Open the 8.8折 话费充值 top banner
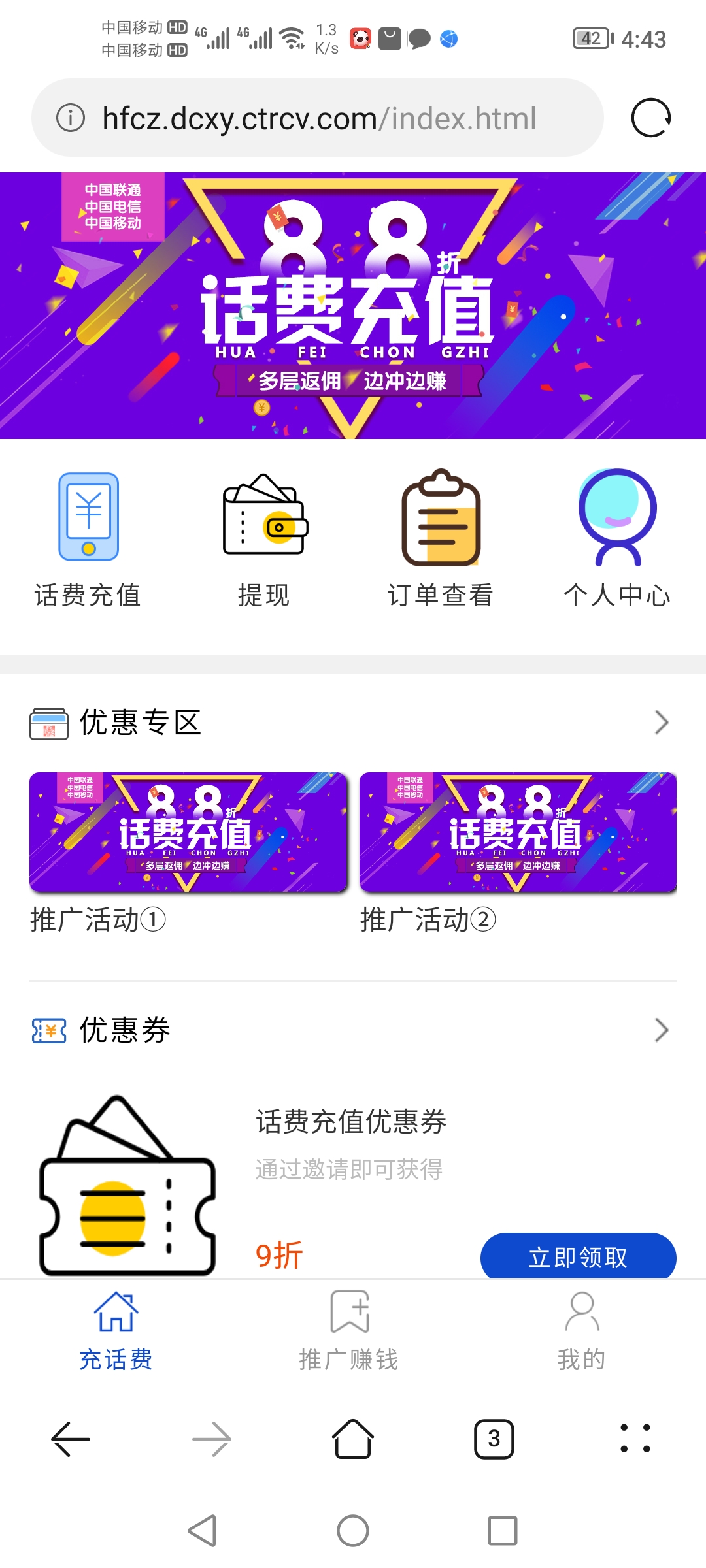706x1568 pixels. [353, 306]
